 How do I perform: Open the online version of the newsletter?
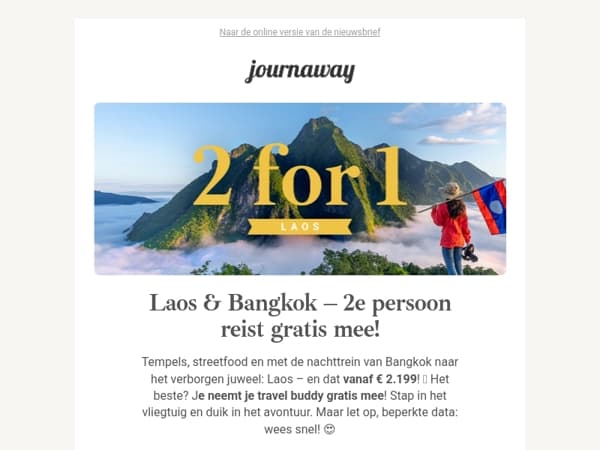point(300,32)
